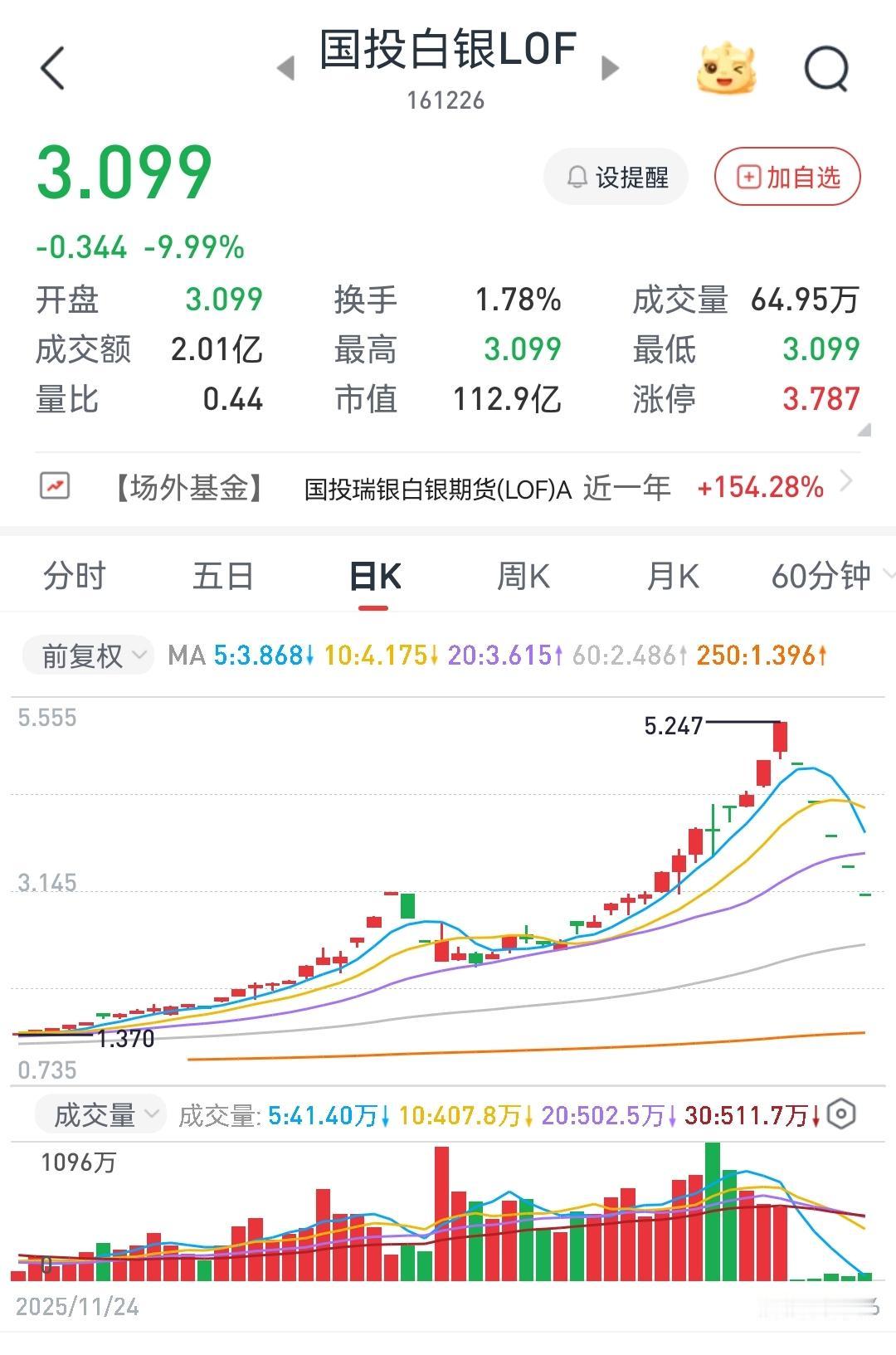Tap the winking mascot icon near the top

pyautogui.click(x=725, y=69)
